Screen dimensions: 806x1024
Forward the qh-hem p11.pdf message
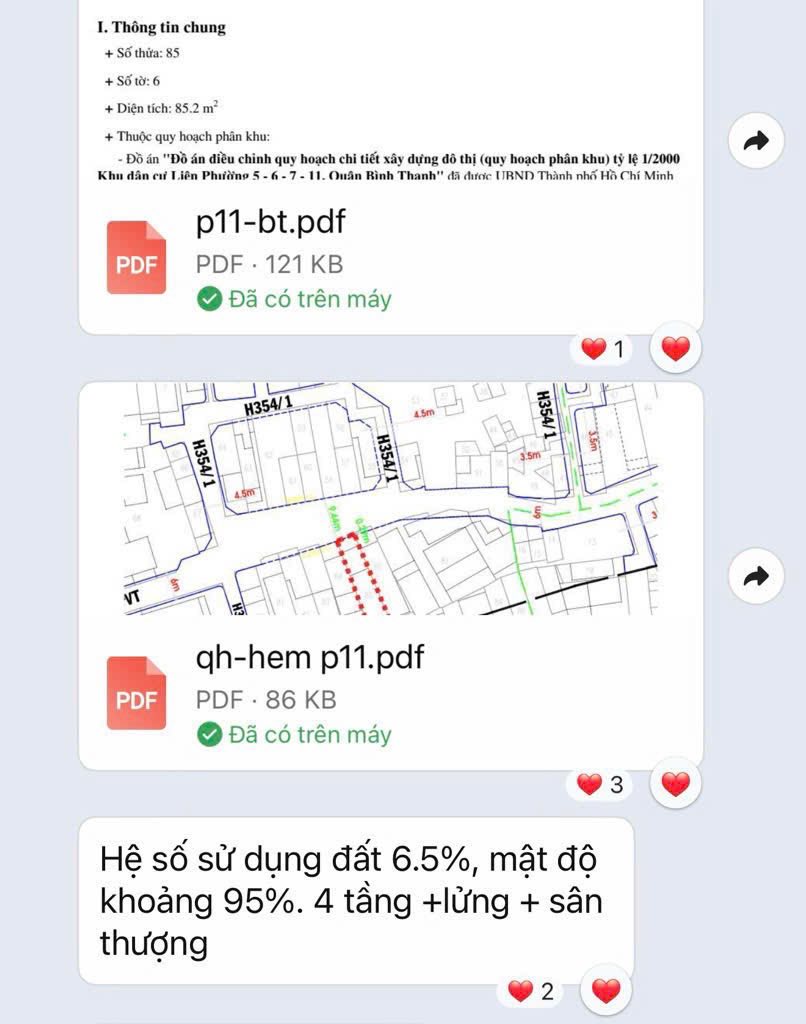point(755,576)
